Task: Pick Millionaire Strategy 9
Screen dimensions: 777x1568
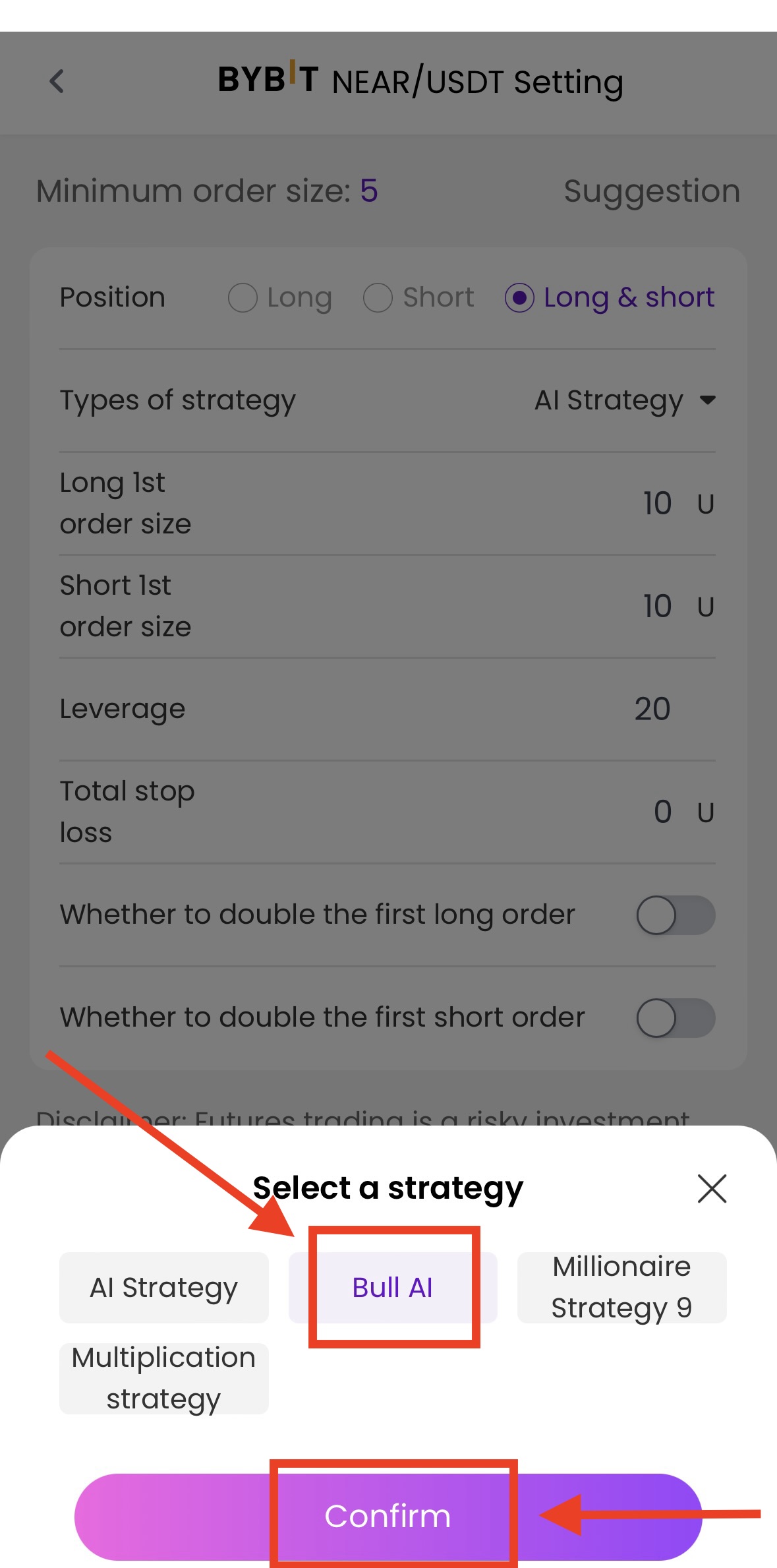Action: tap(621, 1287)
